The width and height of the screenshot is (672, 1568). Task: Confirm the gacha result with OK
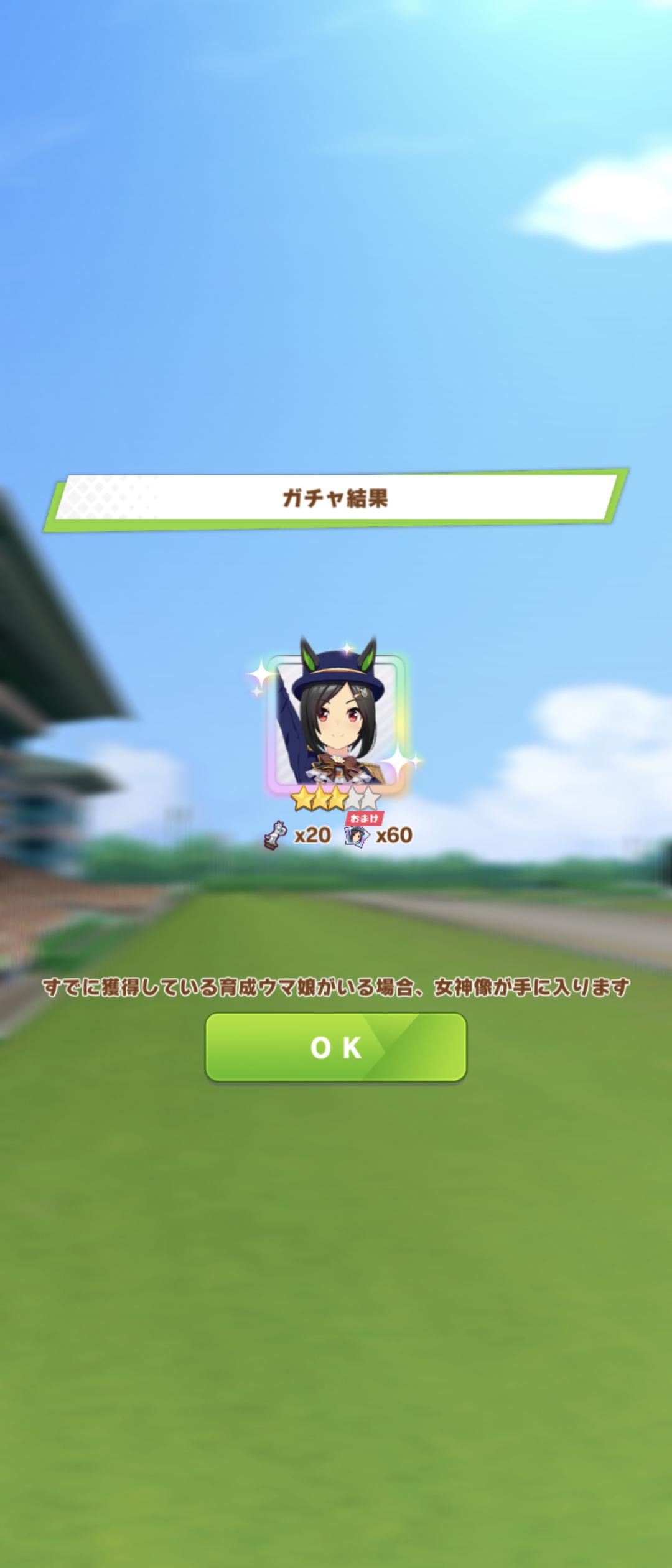[336, 1047]
